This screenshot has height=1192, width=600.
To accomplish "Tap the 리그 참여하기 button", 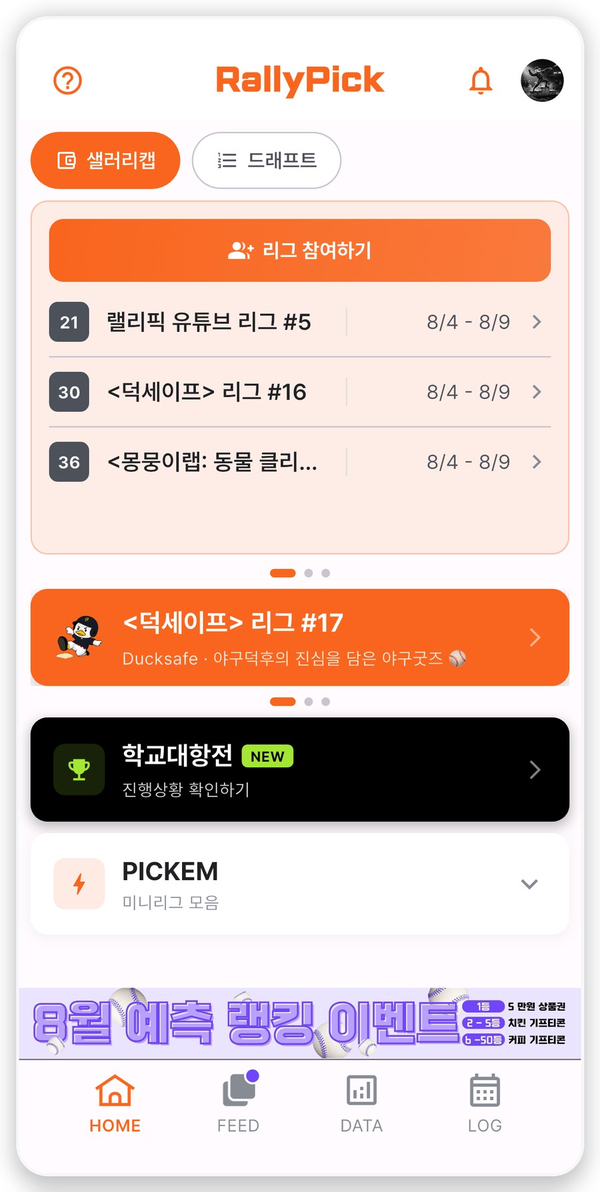I will [x=300, y=250].
